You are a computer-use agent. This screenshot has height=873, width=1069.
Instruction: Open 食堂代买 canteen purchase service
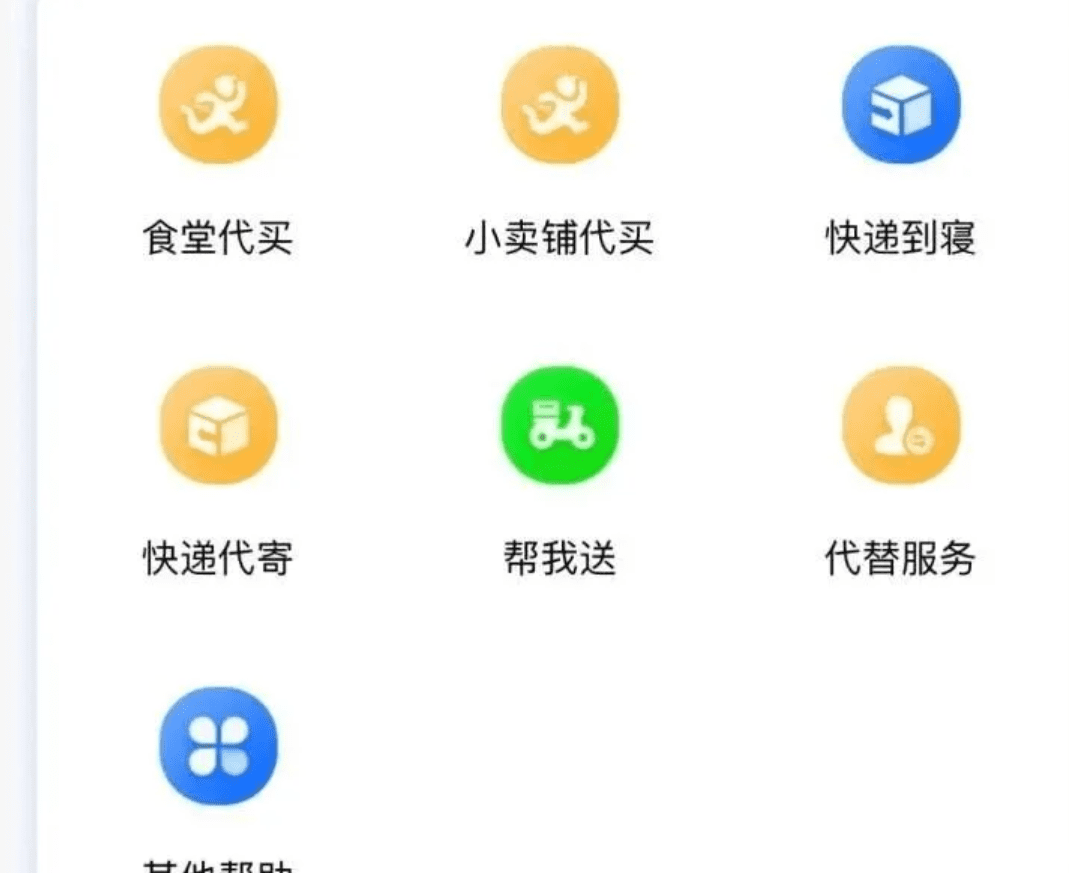tap(218, 105)
